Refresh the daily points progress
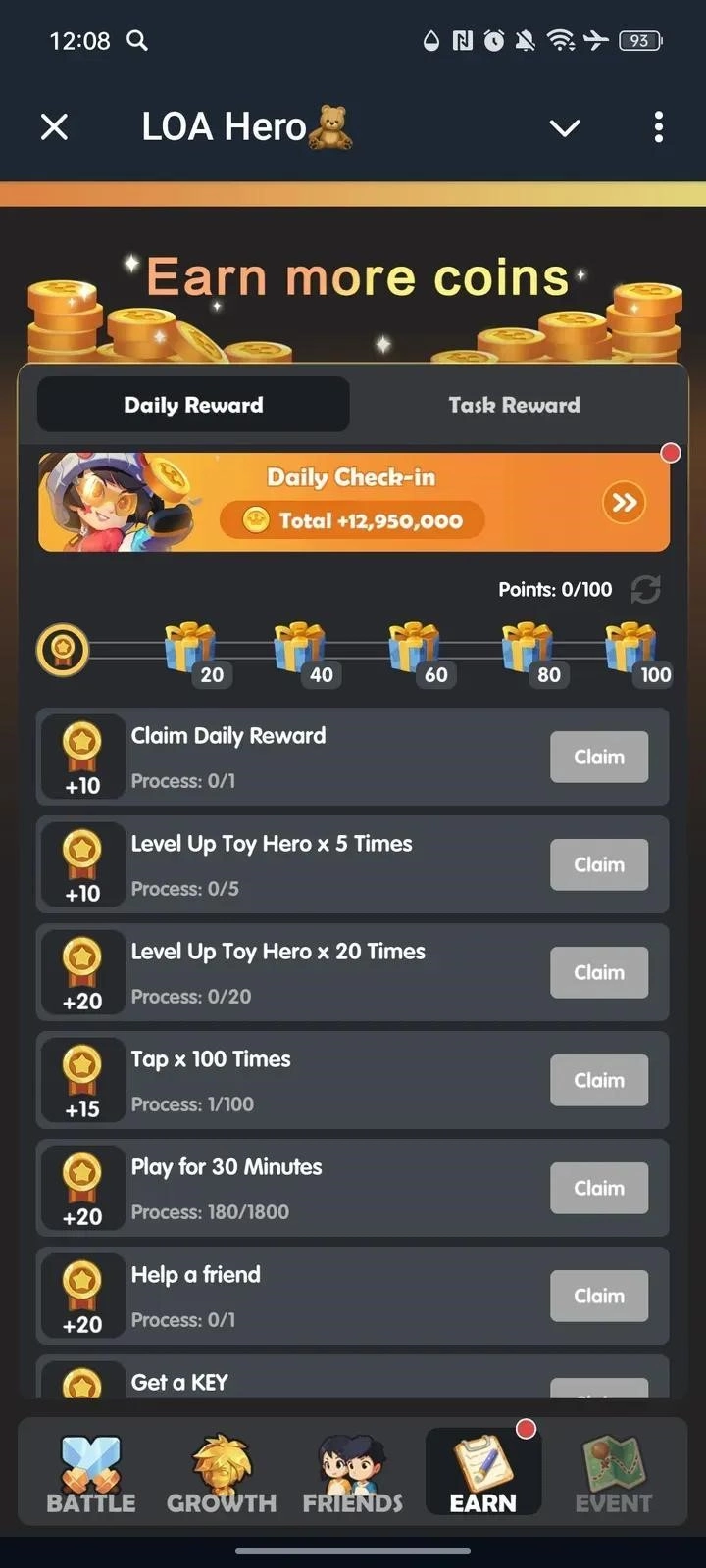 pyautogui.click(x=645, y=589)
